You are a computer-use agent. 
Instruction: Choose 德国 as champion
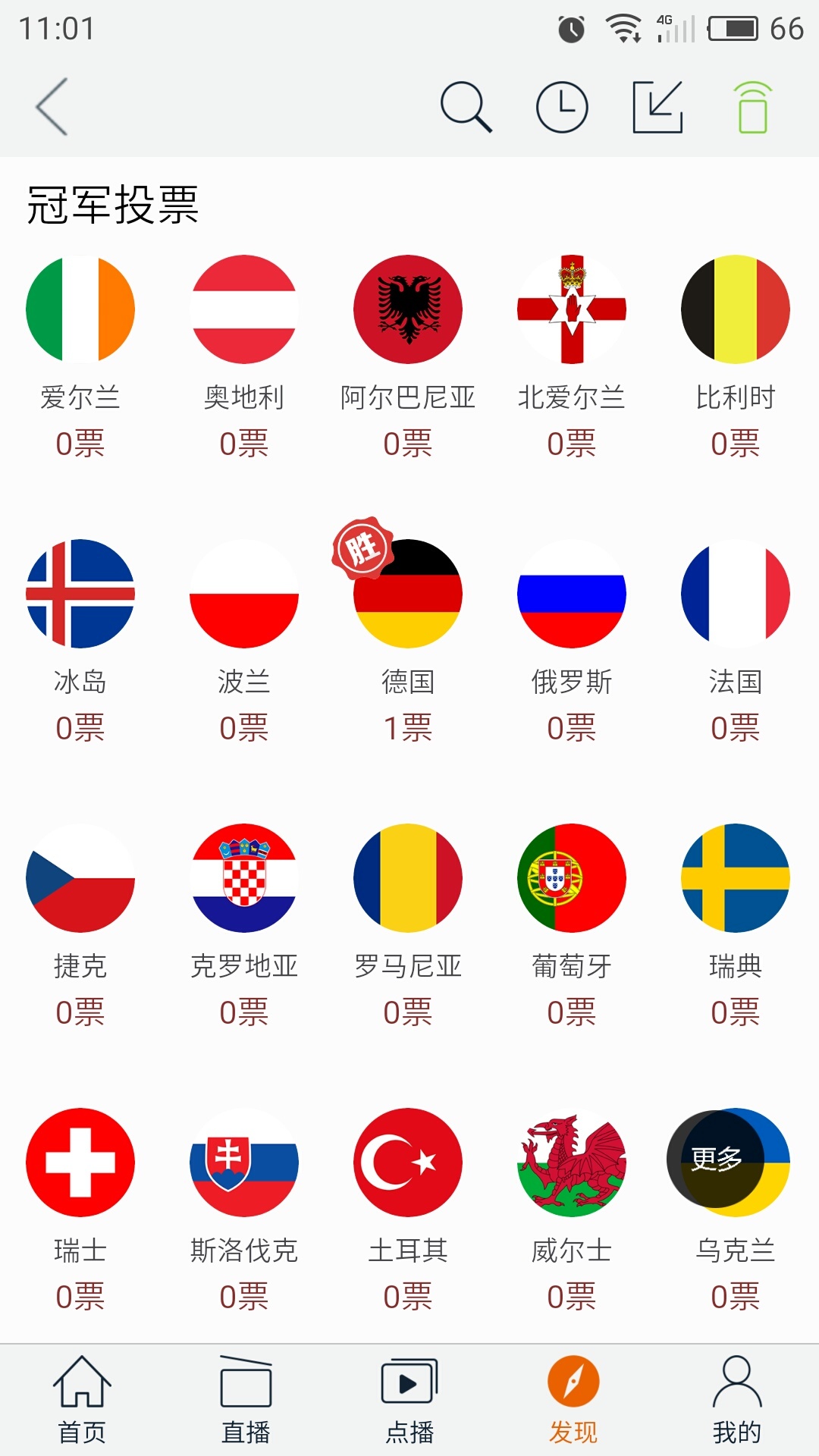coord(408,594)
